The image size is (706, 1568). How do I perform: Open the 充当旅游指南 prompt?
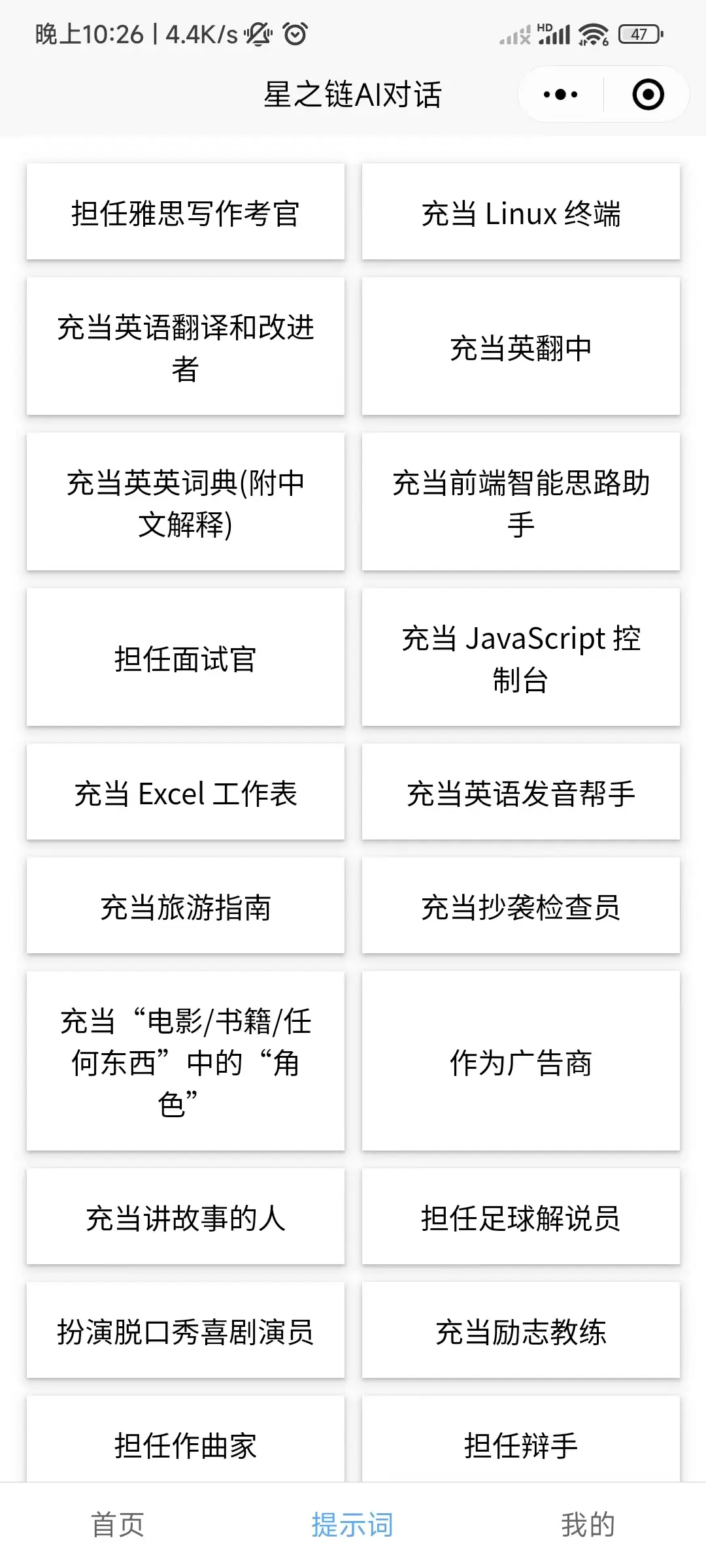pos(185,906)
